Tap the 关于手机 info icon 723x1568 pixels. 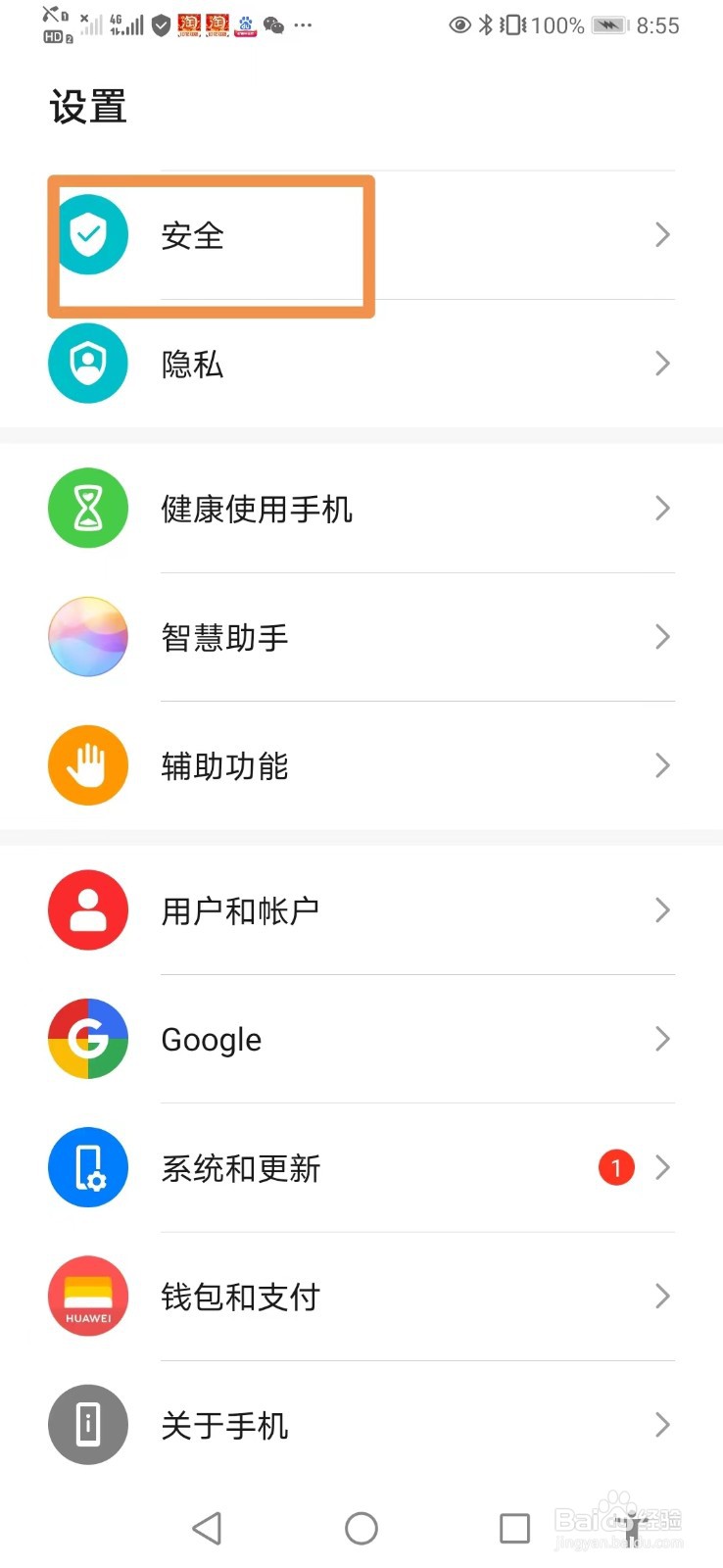click(x=88, y=1425)
